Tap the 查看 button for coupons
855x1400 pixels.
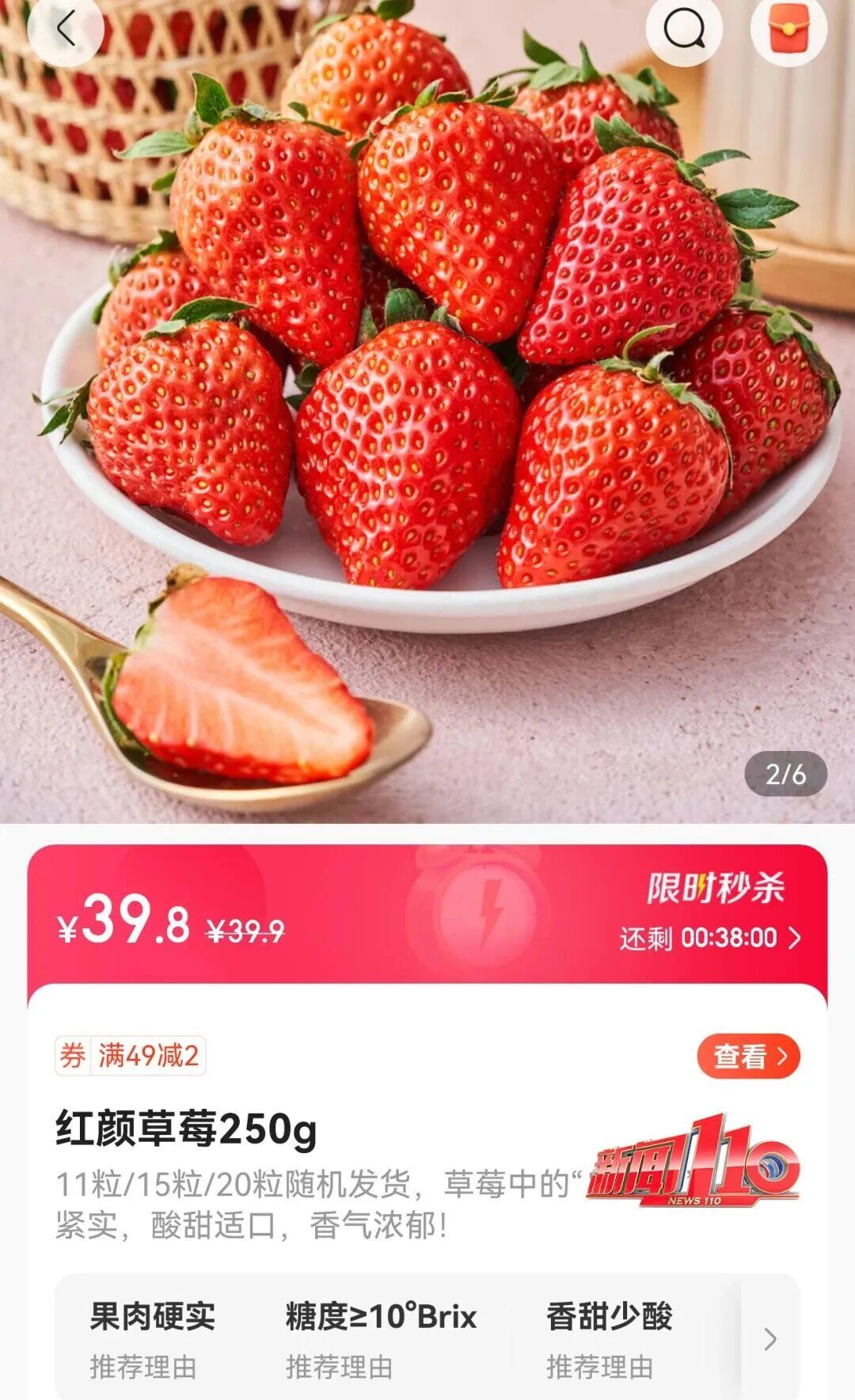[748, 1056]
